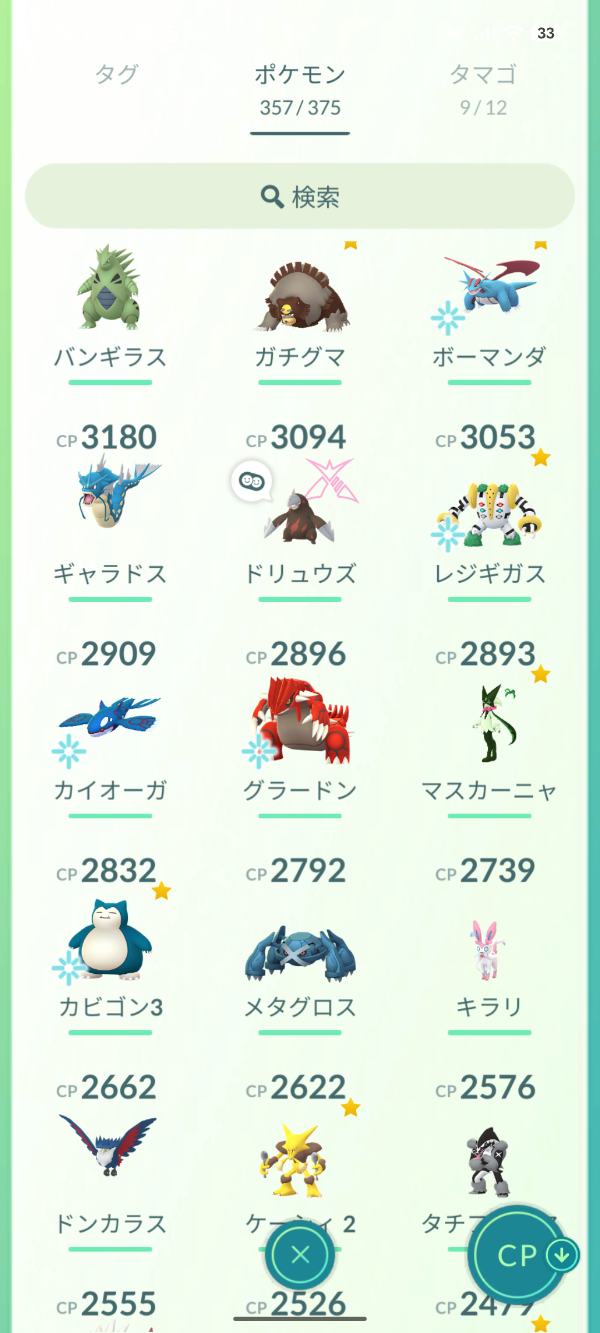
Task: Switch to the タグ tab
Action: [x=116, y=75]
